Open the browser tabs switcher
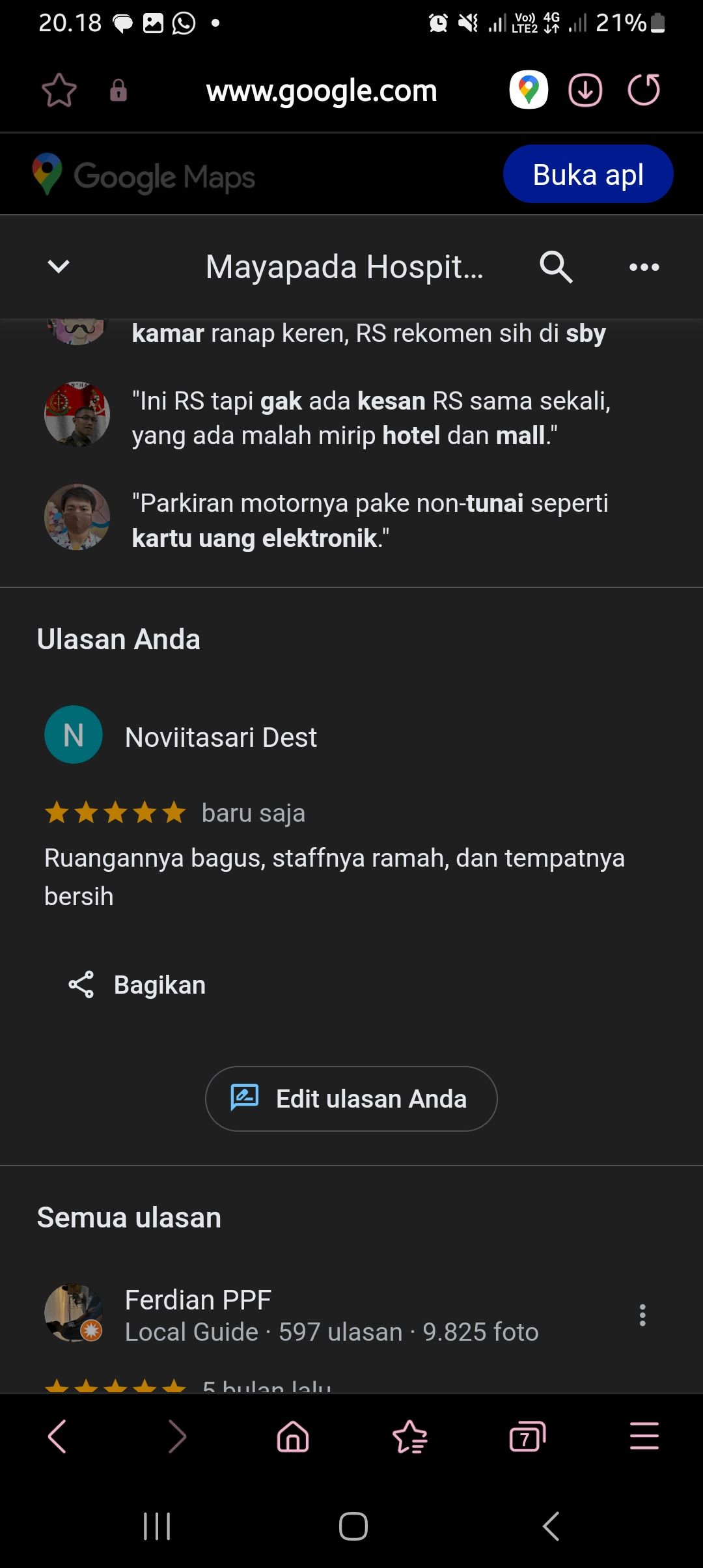Viewport: 703px width, 1568px height. (x=527, y=1436)
